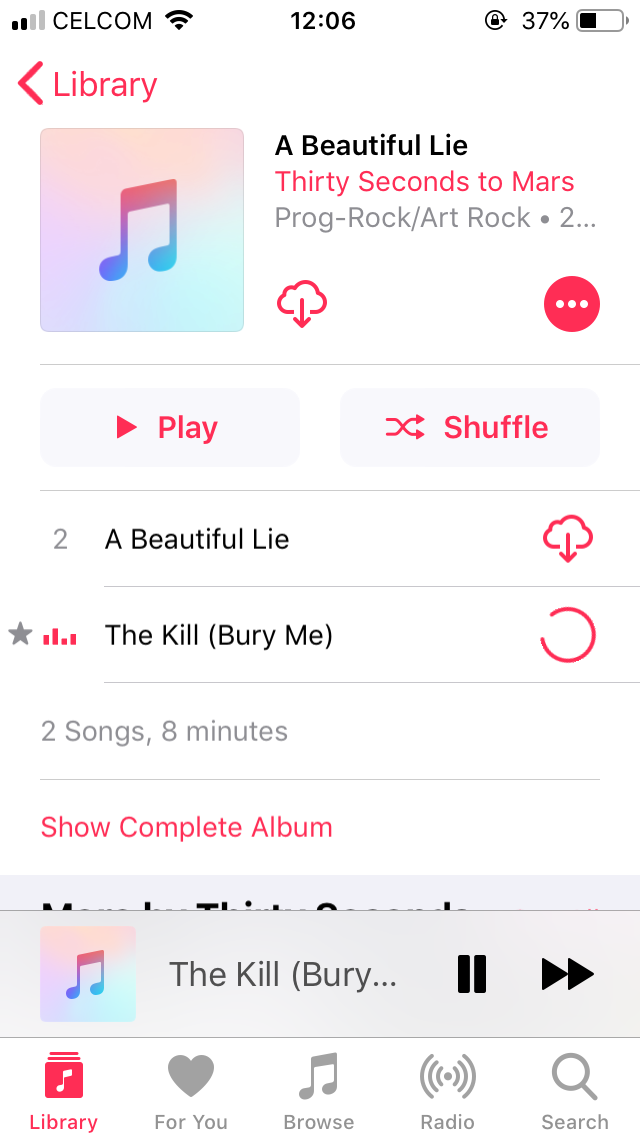Image resolution: width=640 pixels, height=1136 pixels.
Task: Switch to the Browse tab
Action: [319, 1093]
